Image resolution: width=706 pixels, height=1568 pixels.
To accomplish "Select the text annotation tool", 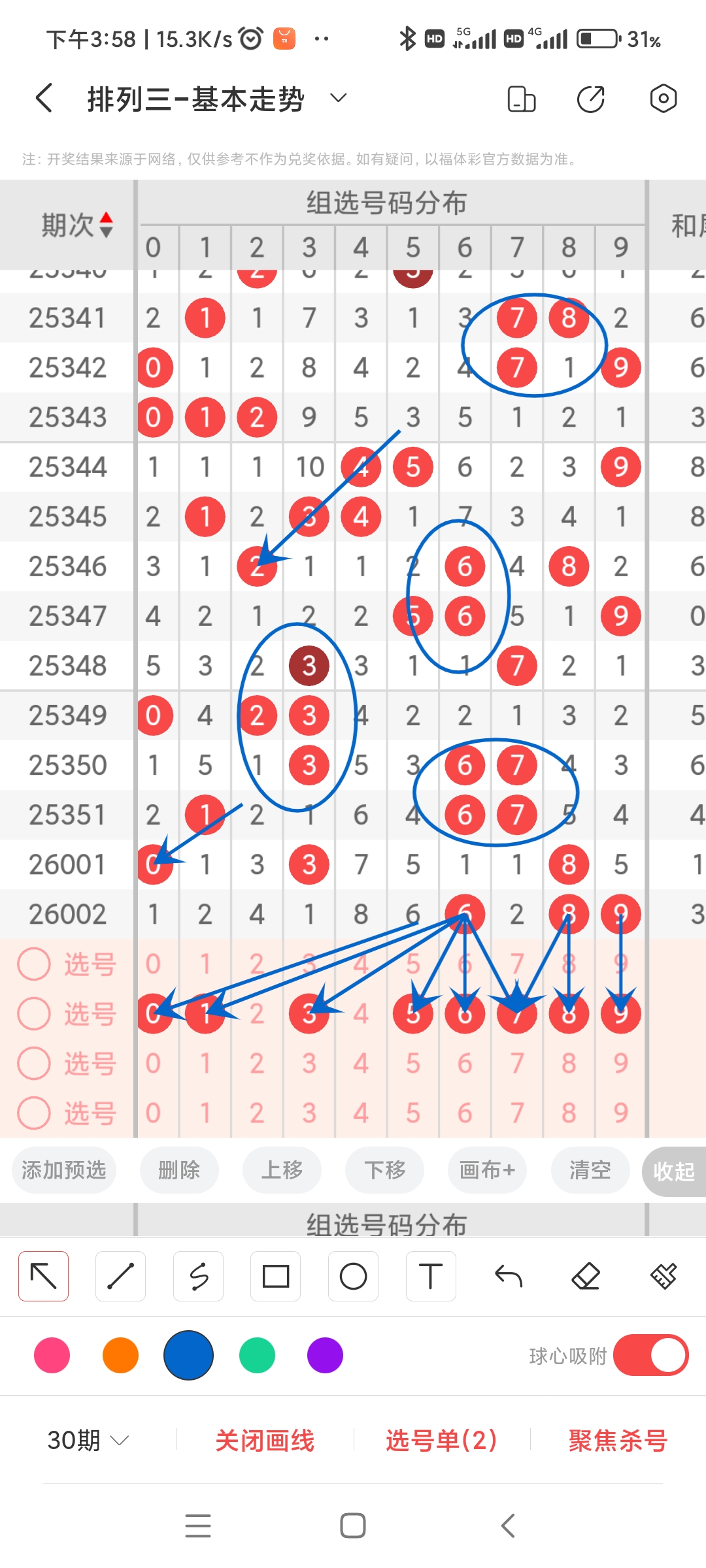I will pos(430,1275).
